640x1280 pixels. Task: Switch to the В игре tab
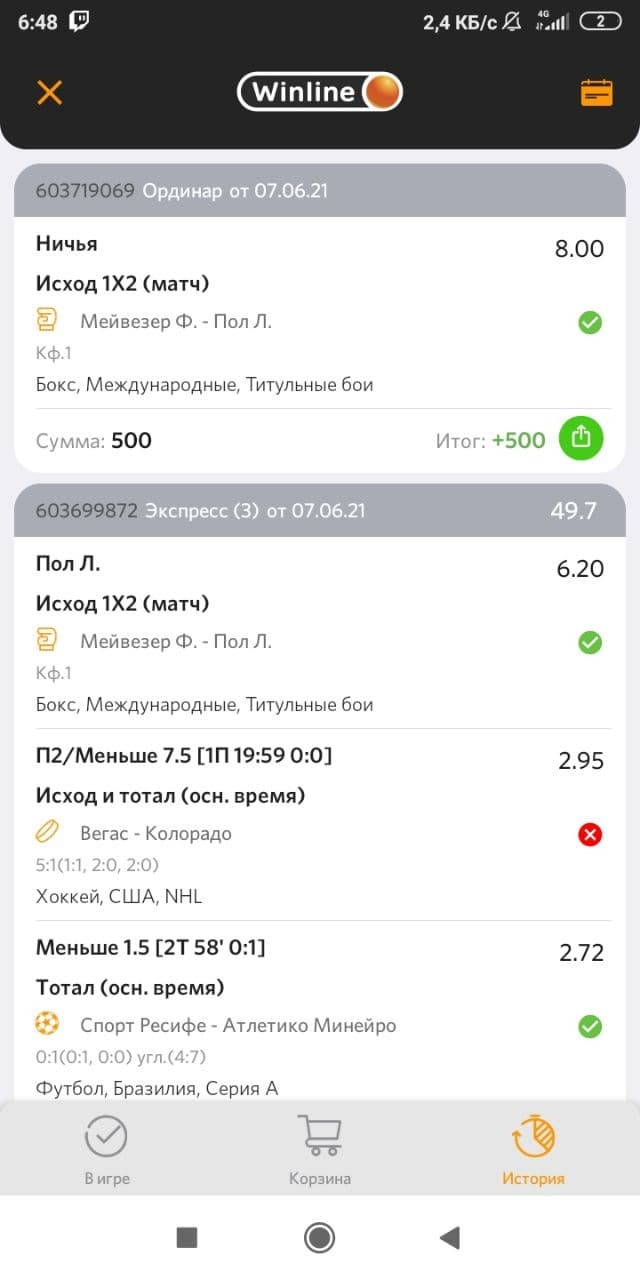[x=107, y=1148]
